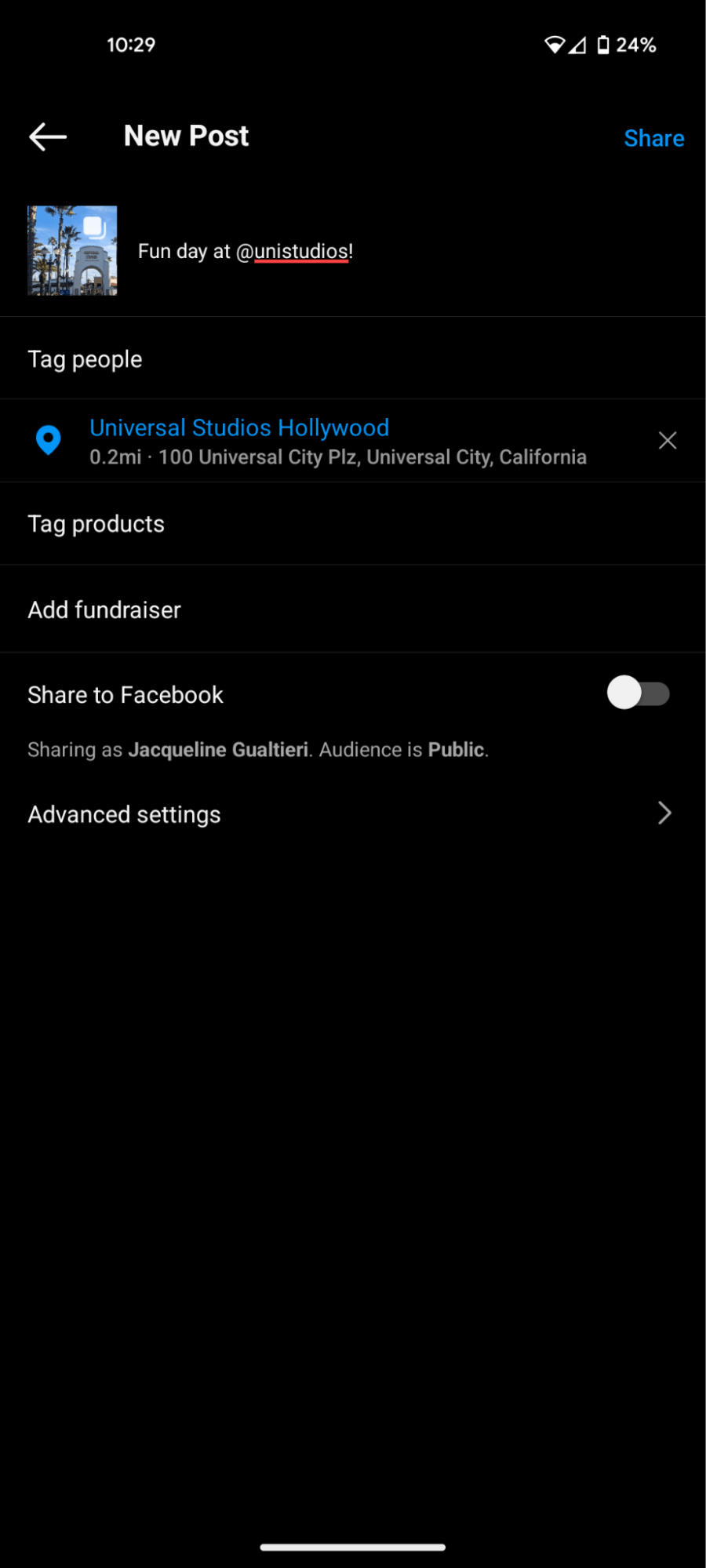Image resolution: width=706 pixels, height=1568 pixels.
Task: Enable Share to Facebook switch
Action: tap(638, 693)
